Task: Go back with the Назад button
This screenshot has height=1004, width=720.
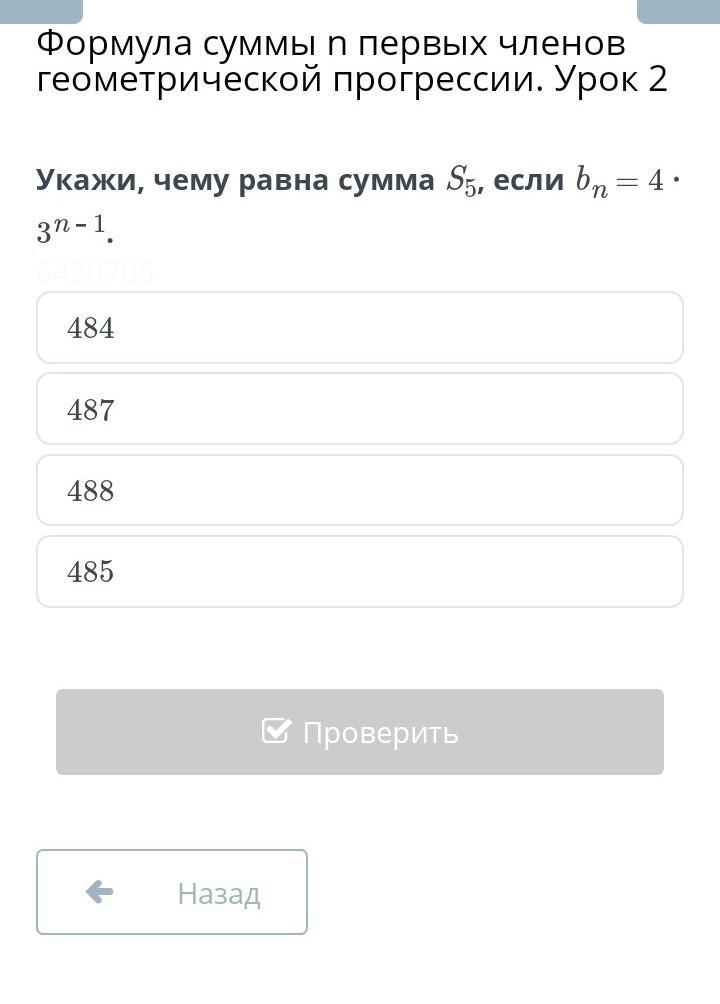Action: click(x=172, y=892)
